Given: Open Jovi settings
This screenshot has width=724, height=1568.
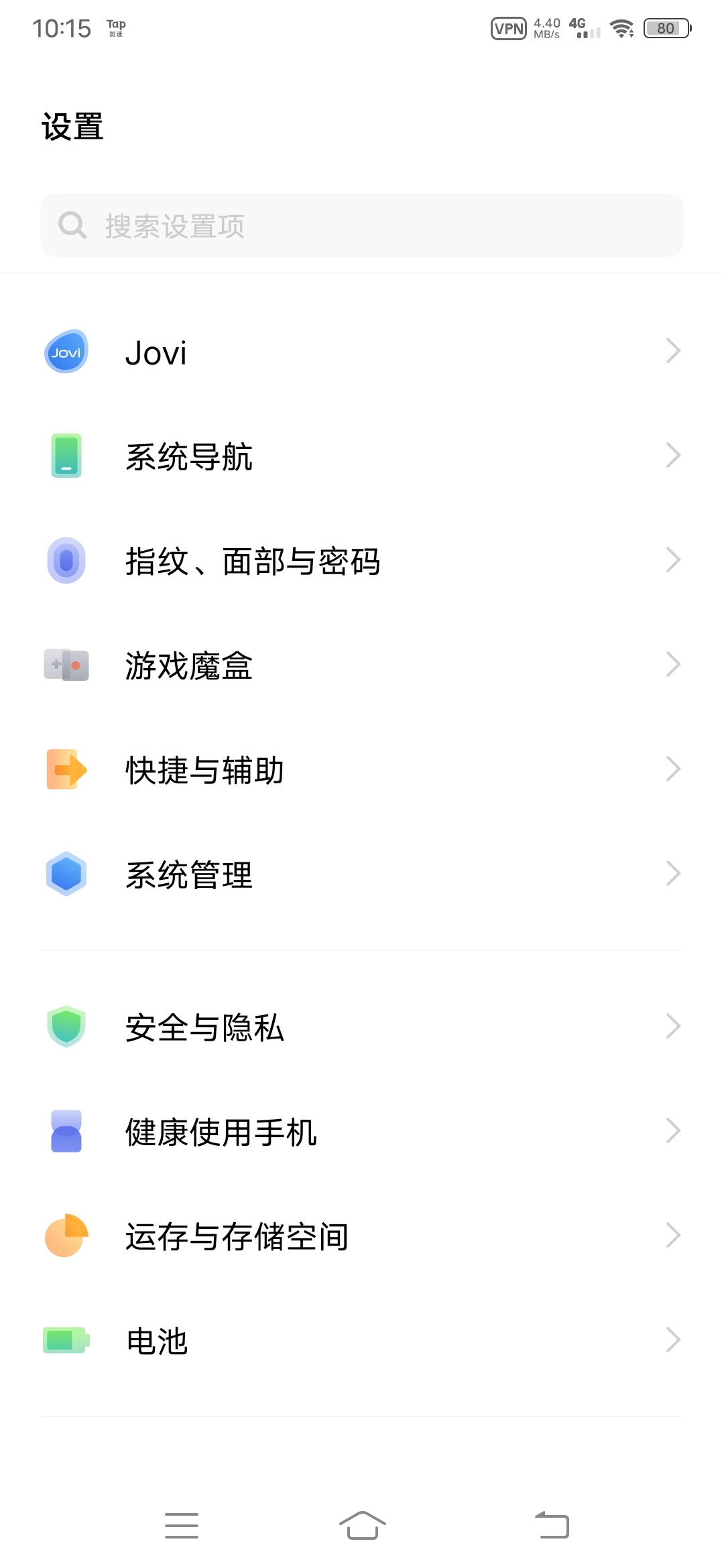Looking at the screenshot, I should [362, 352].
